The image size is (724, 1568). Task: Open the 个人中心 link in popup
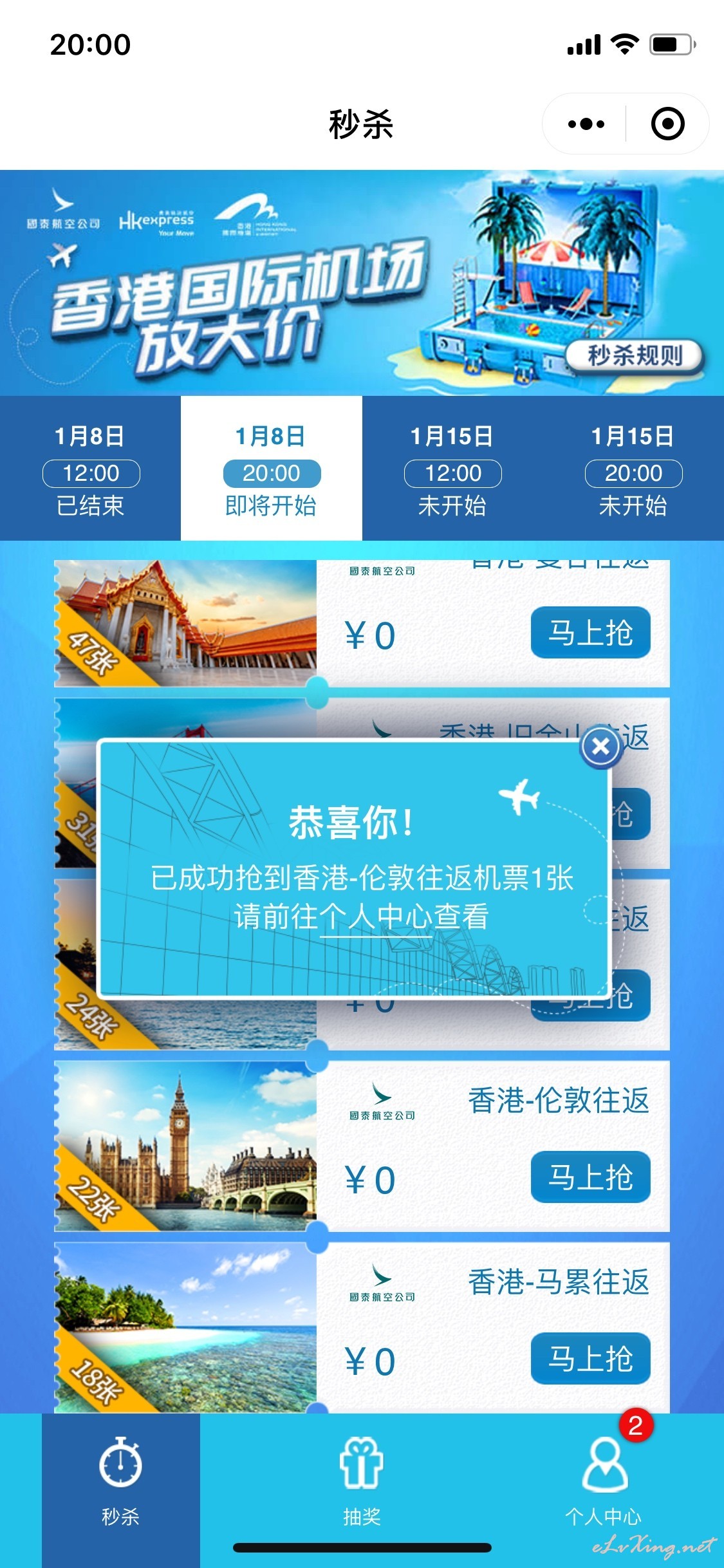(376, 917)
